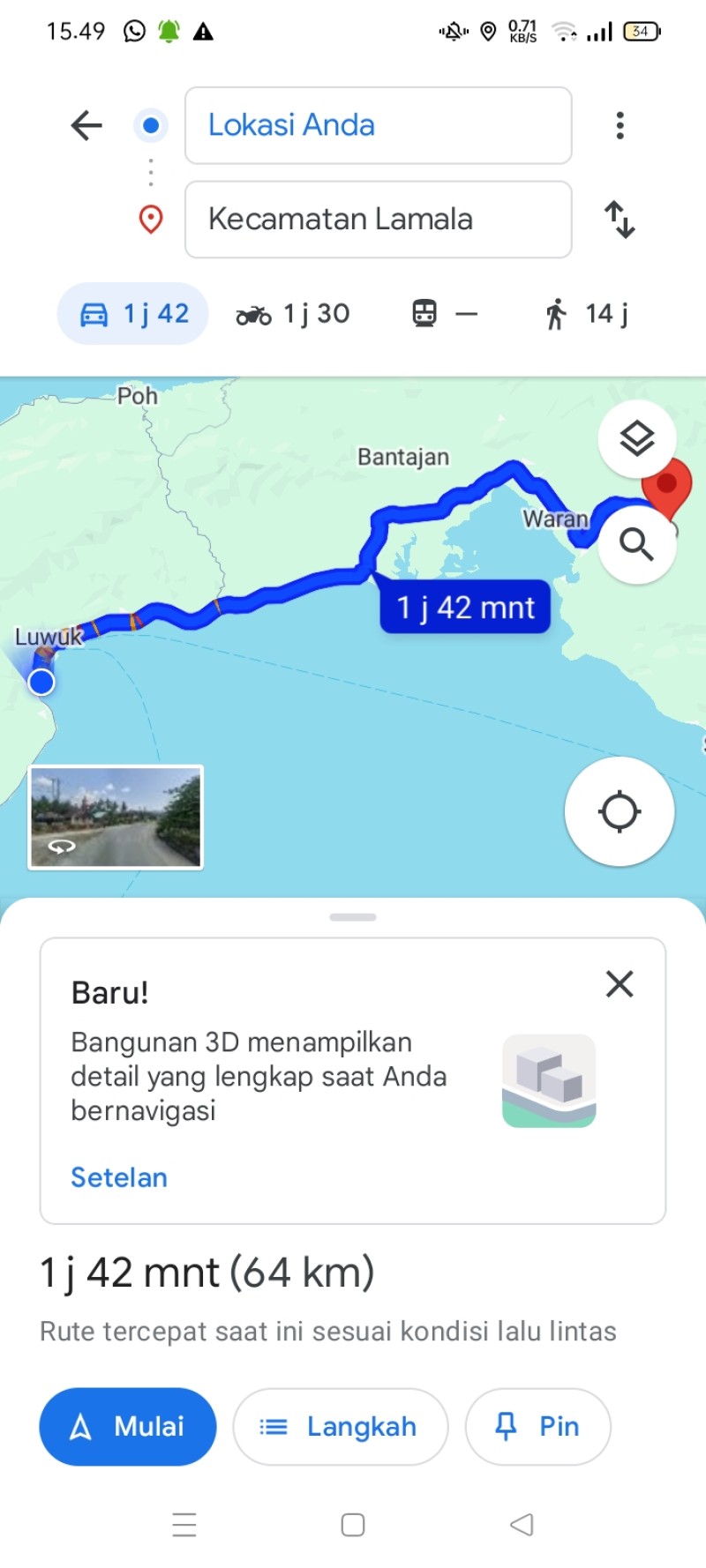Tap the system home button
Image resolution: width=706 pixels, height=1568 pixels.
353,1525
